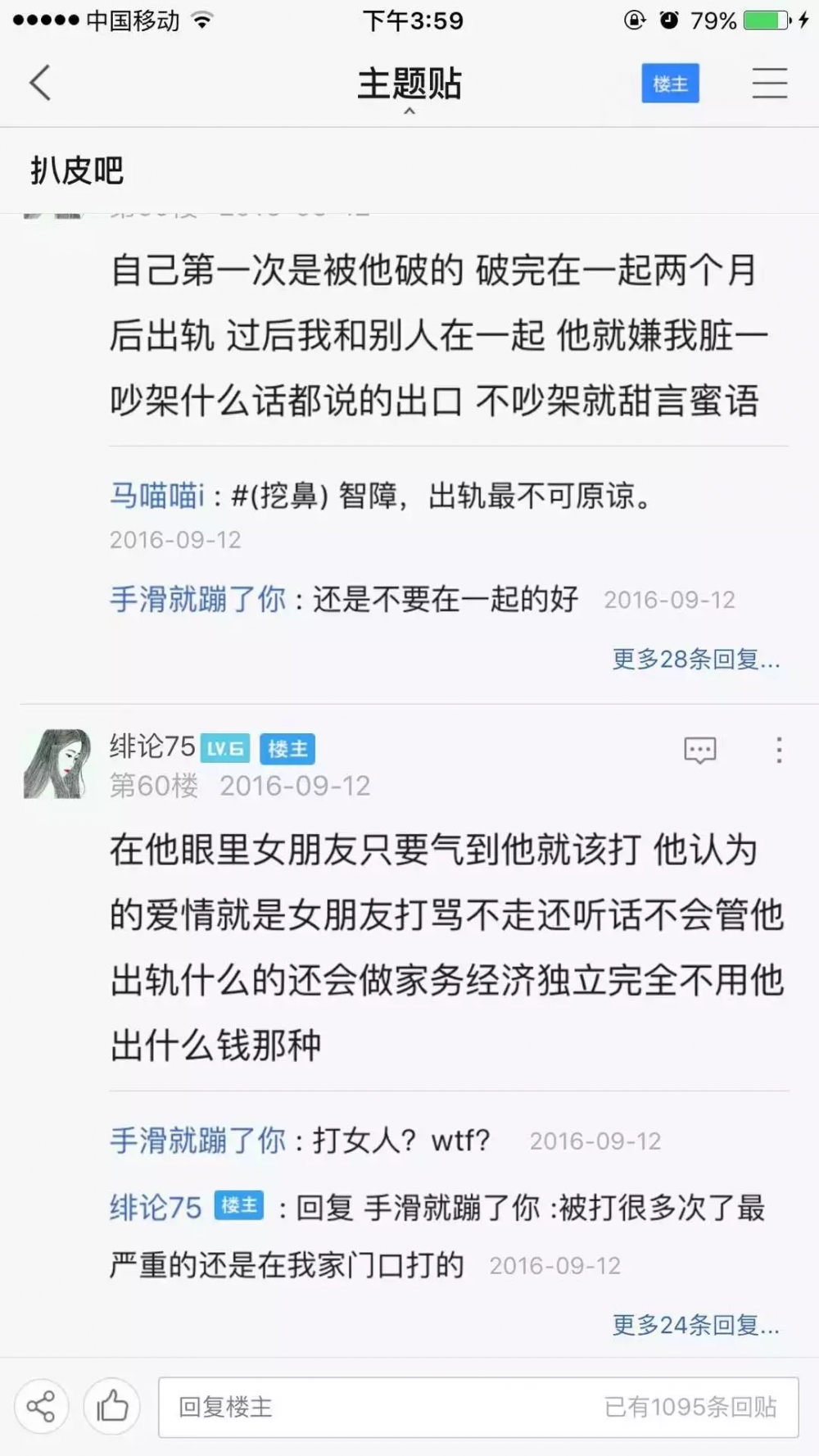This screenshot has height=1456, width=819.
Task: Expand 更多28条回复
Action: click(696, 659)
